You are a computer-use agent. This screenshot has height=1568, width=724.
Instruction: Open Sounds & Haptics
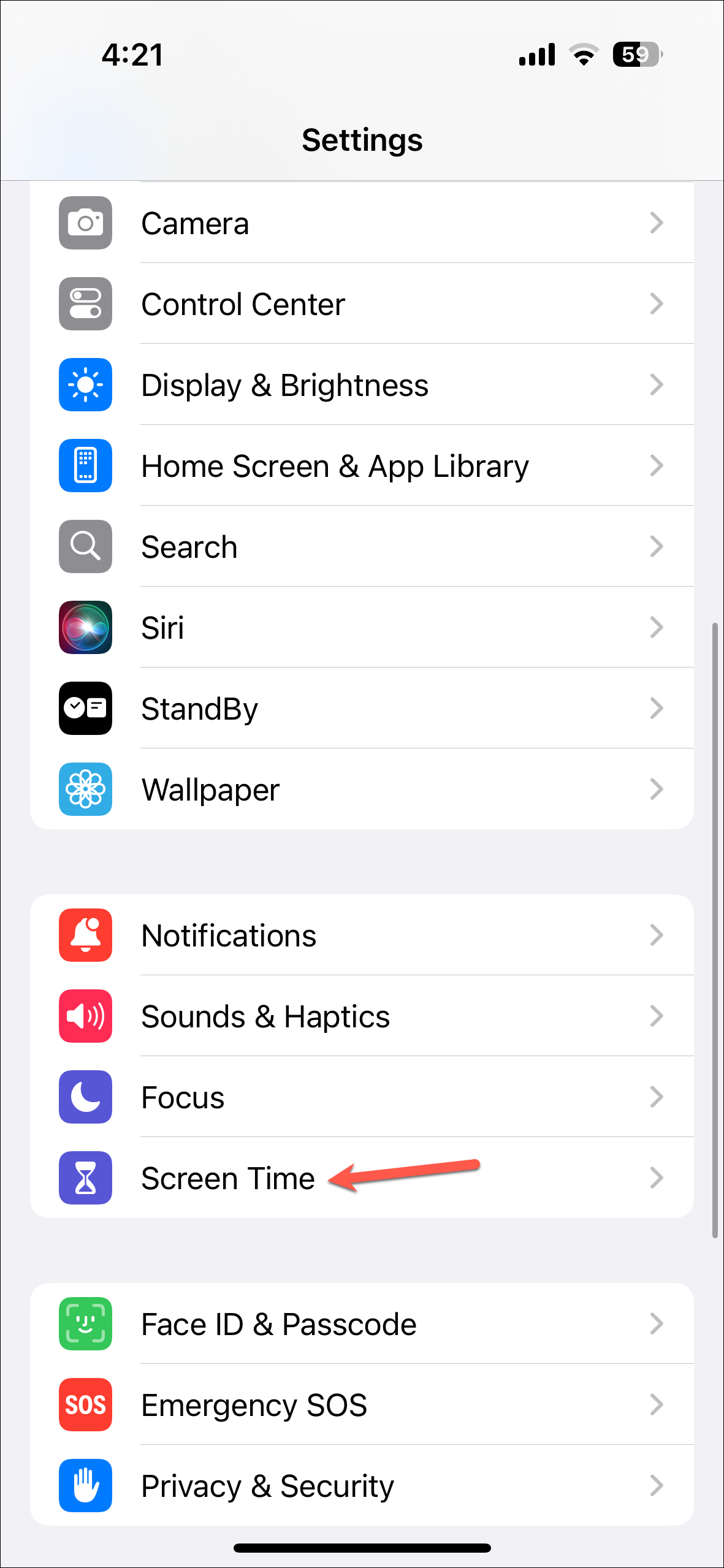click(x=362, y=1016)
